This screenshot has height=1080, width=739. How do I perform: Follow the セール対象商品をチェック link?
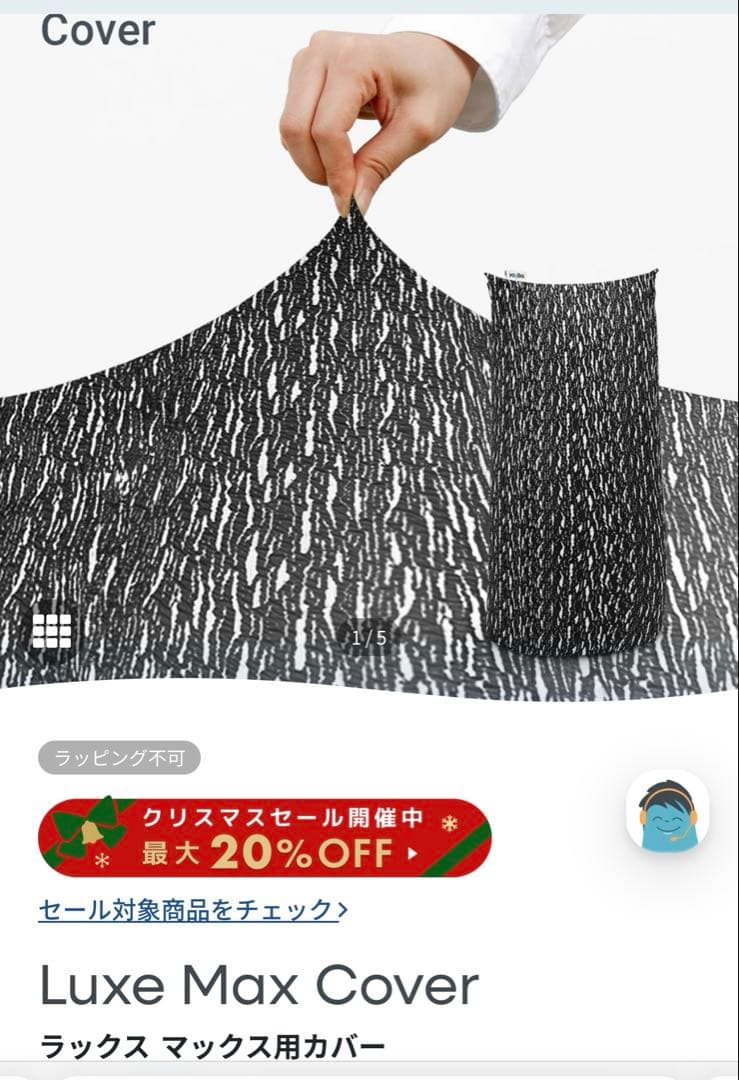tap(190, 909)
